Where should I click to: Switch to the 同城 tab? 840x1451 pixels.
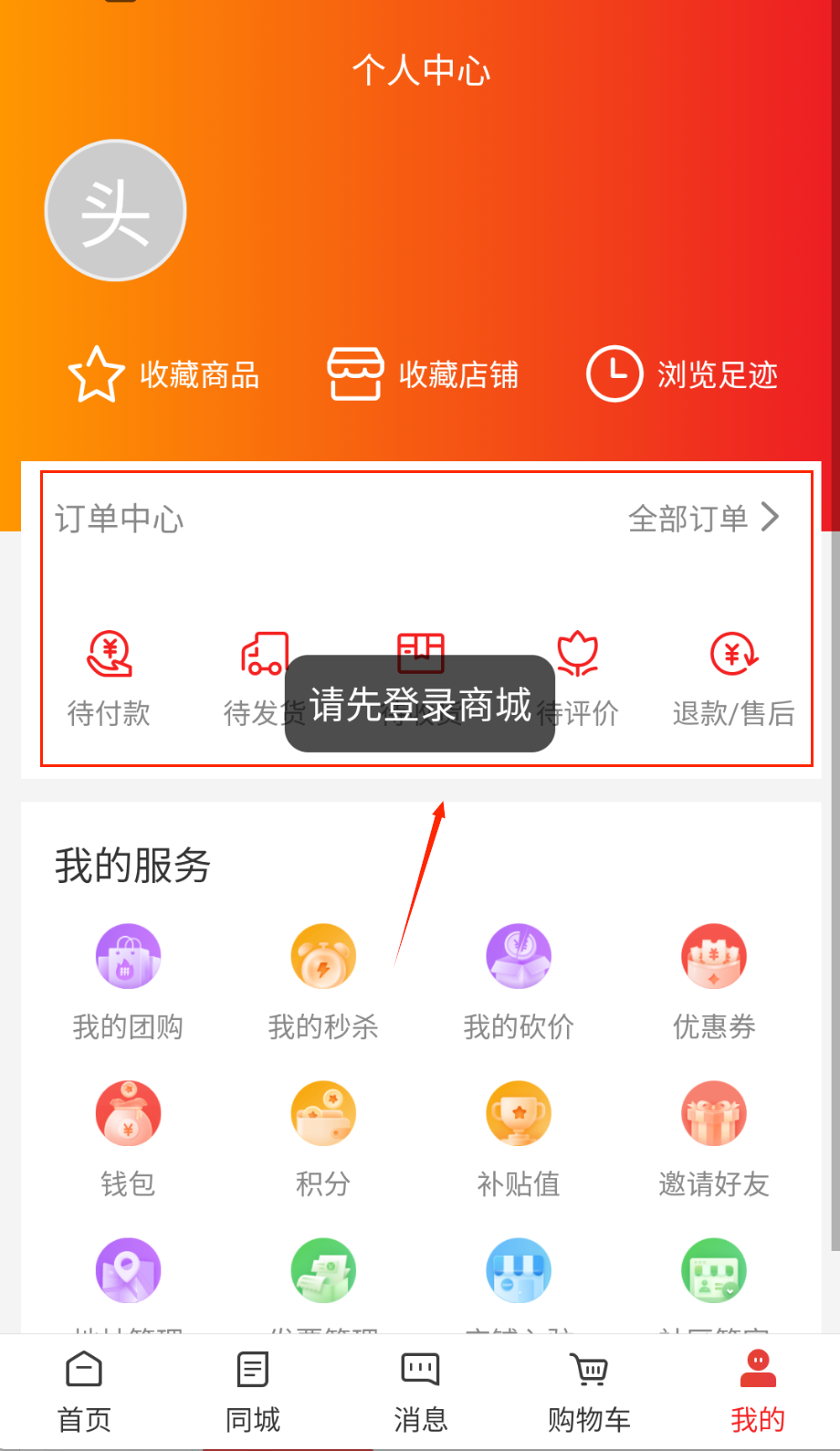[x=252, y=1392]
